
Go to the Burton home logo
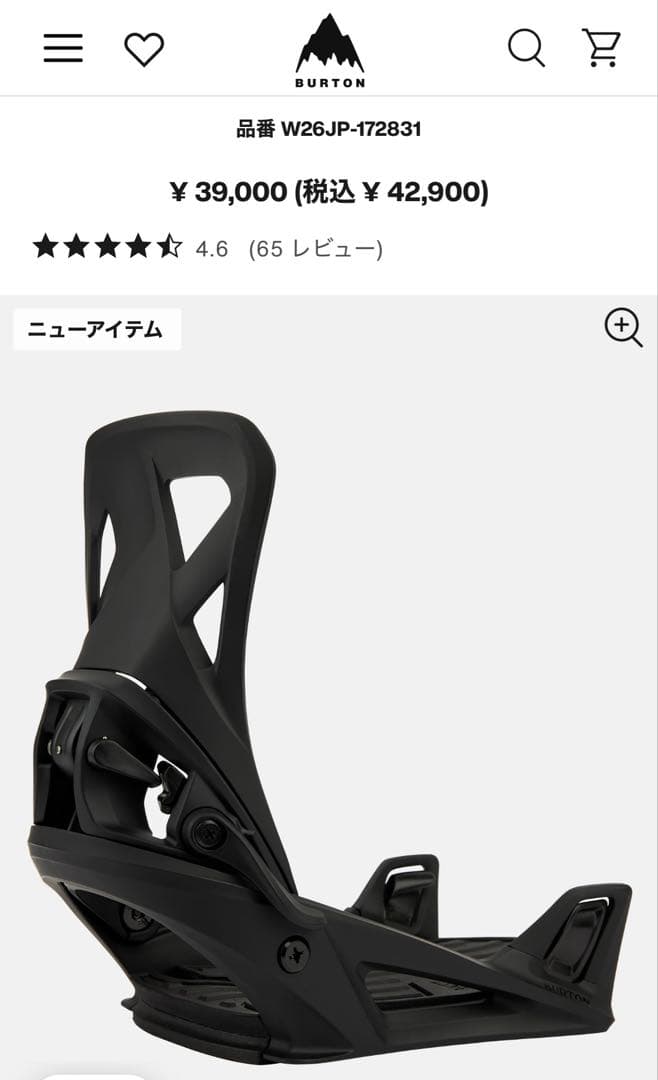[x=330, y=50]
